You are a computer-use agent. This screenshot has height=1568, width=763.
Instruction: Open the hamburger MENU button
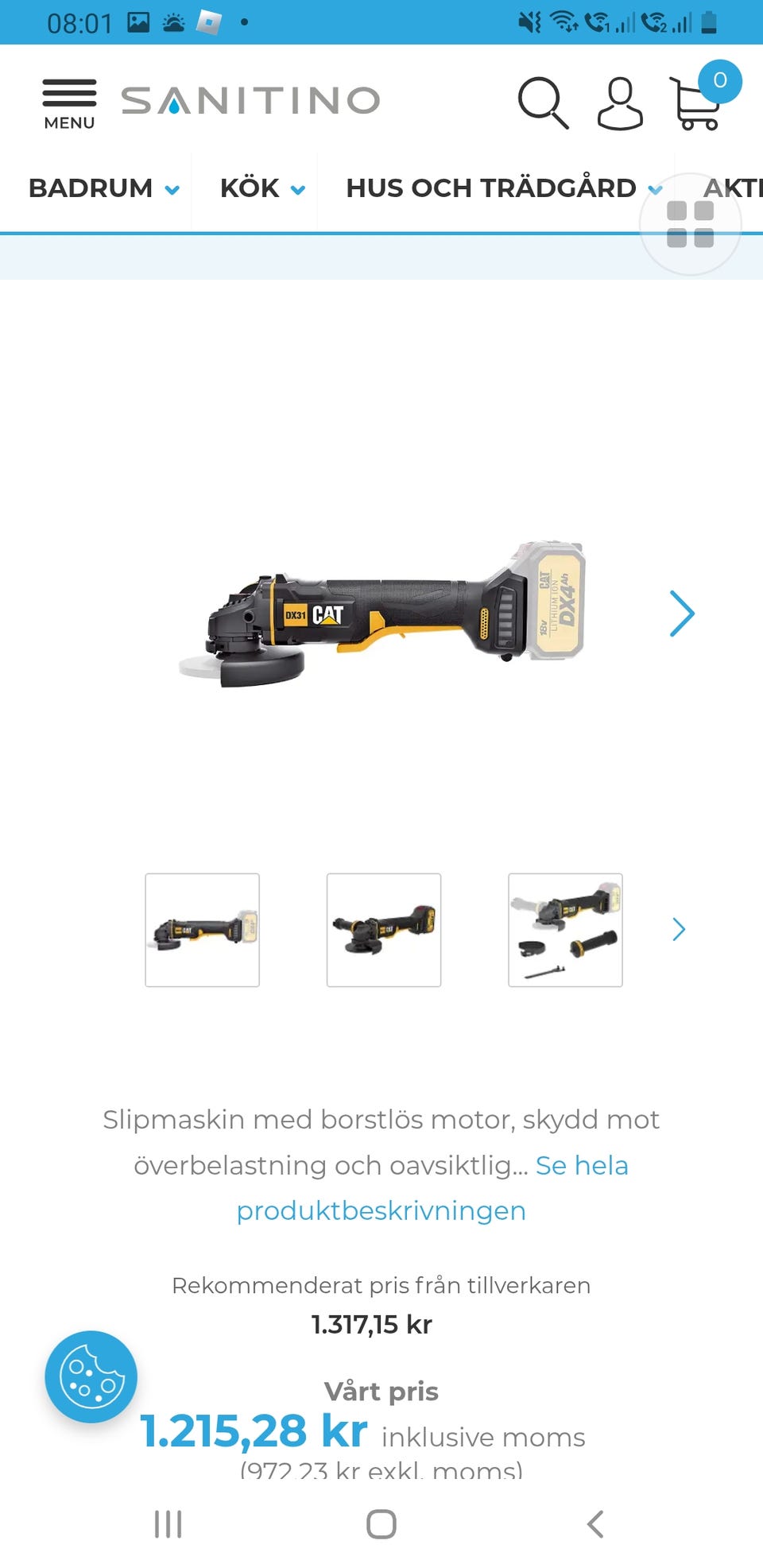[x=69, y=103]
